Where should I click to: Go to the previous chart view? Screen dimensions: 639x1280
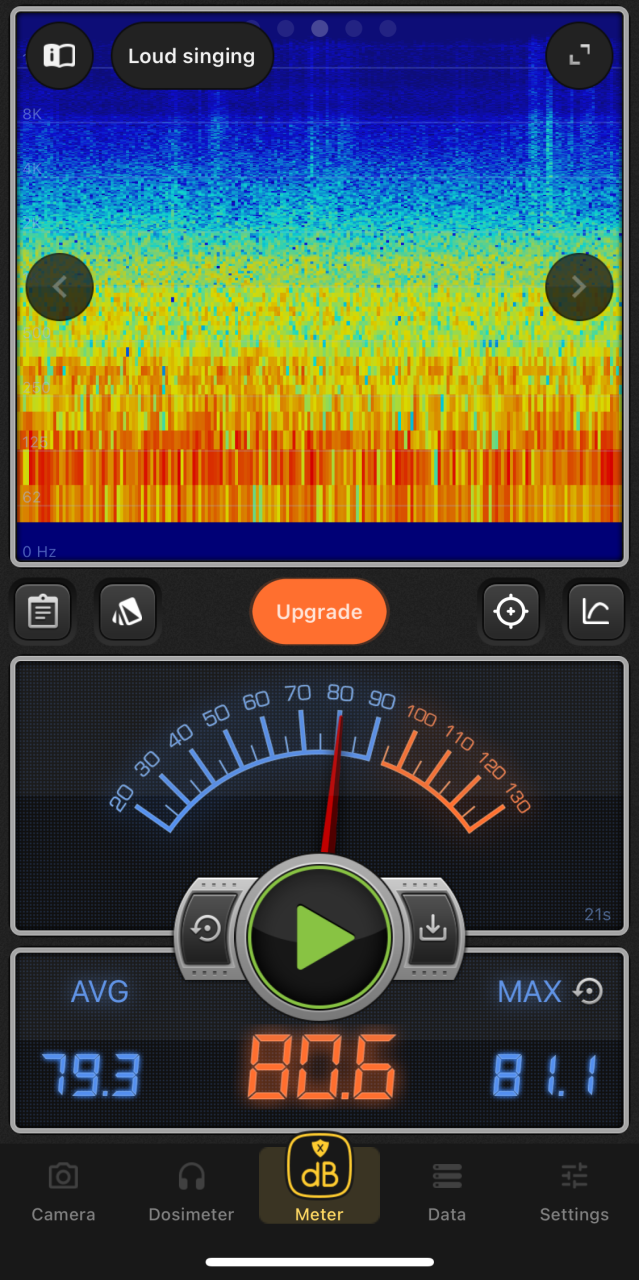(x=59, y=287)
